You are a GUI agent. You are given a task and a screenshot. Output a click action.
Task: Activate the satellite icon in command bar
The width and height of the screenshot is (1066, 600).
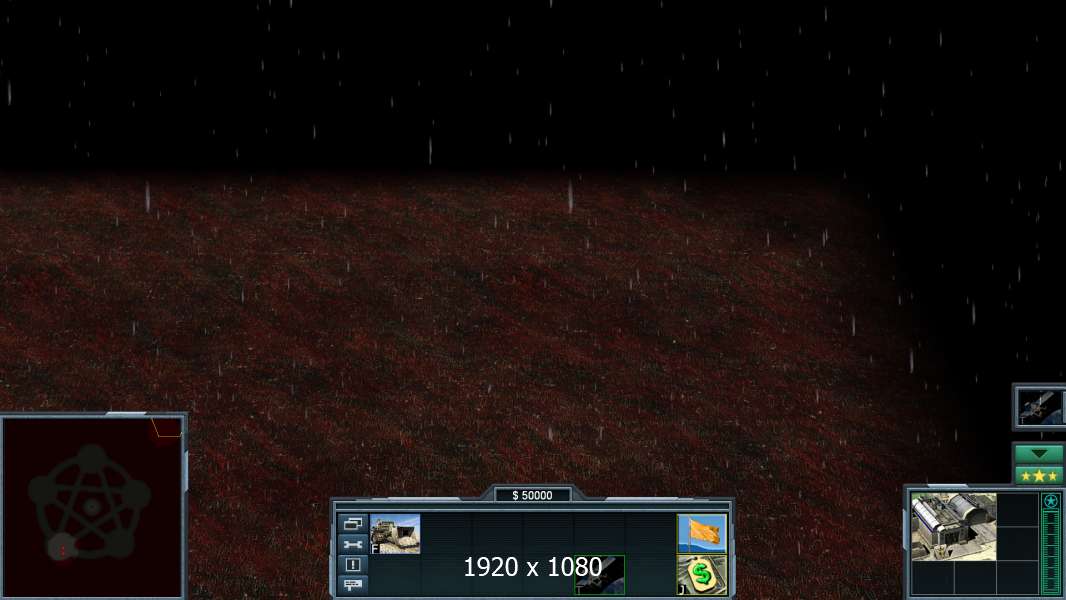pos(600,575)
